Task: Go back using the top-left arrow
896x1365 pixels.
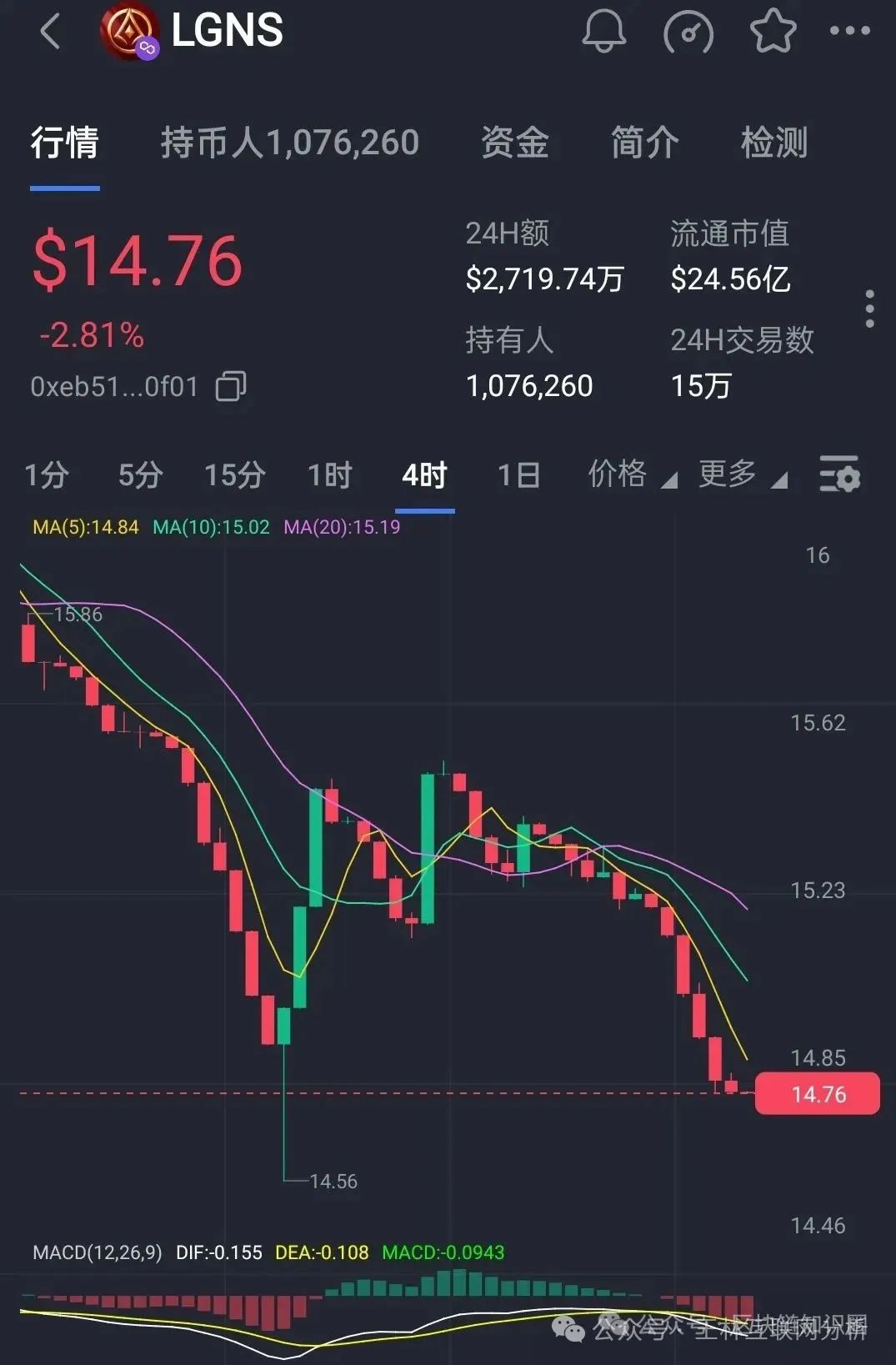Action: [x=50, y=32]
